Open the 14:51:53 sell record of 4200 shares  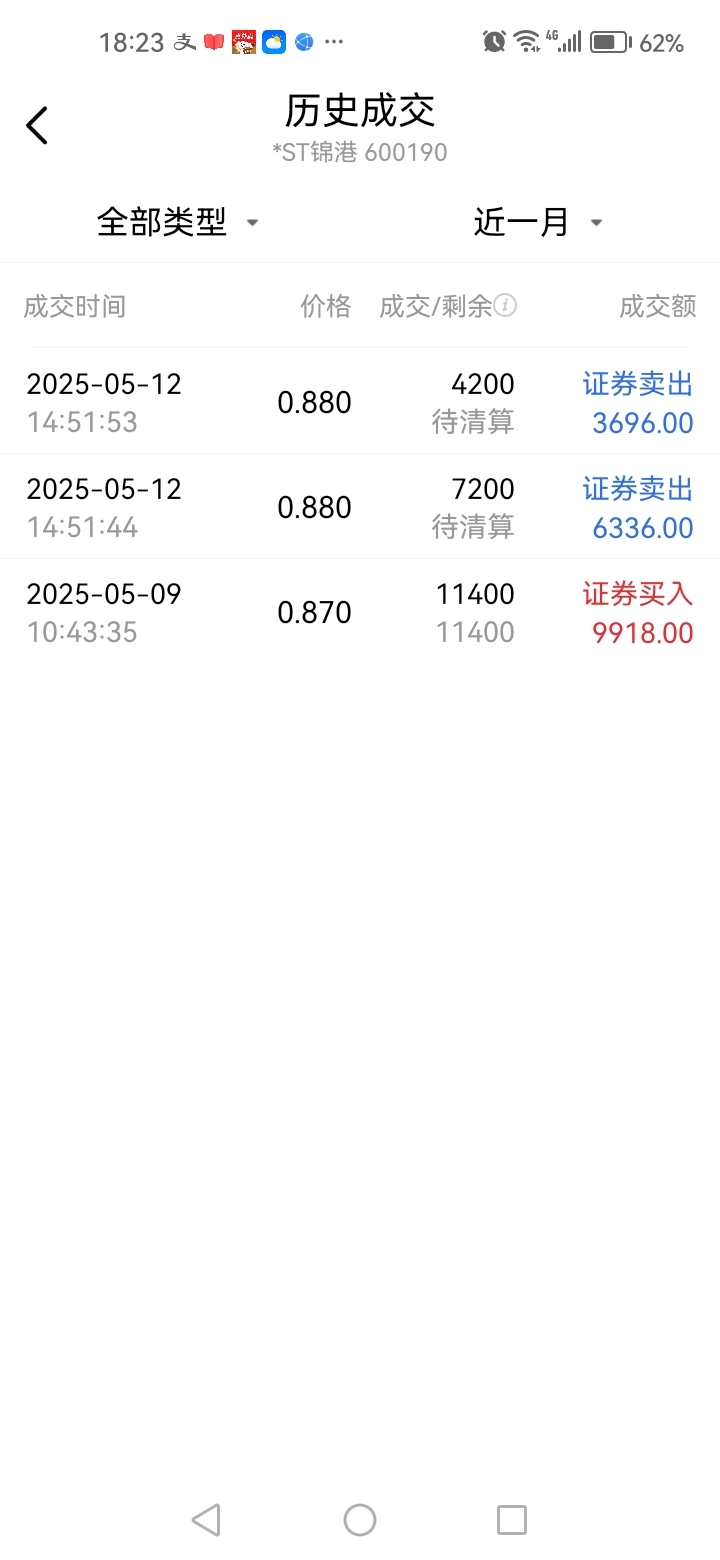(360, 402)
